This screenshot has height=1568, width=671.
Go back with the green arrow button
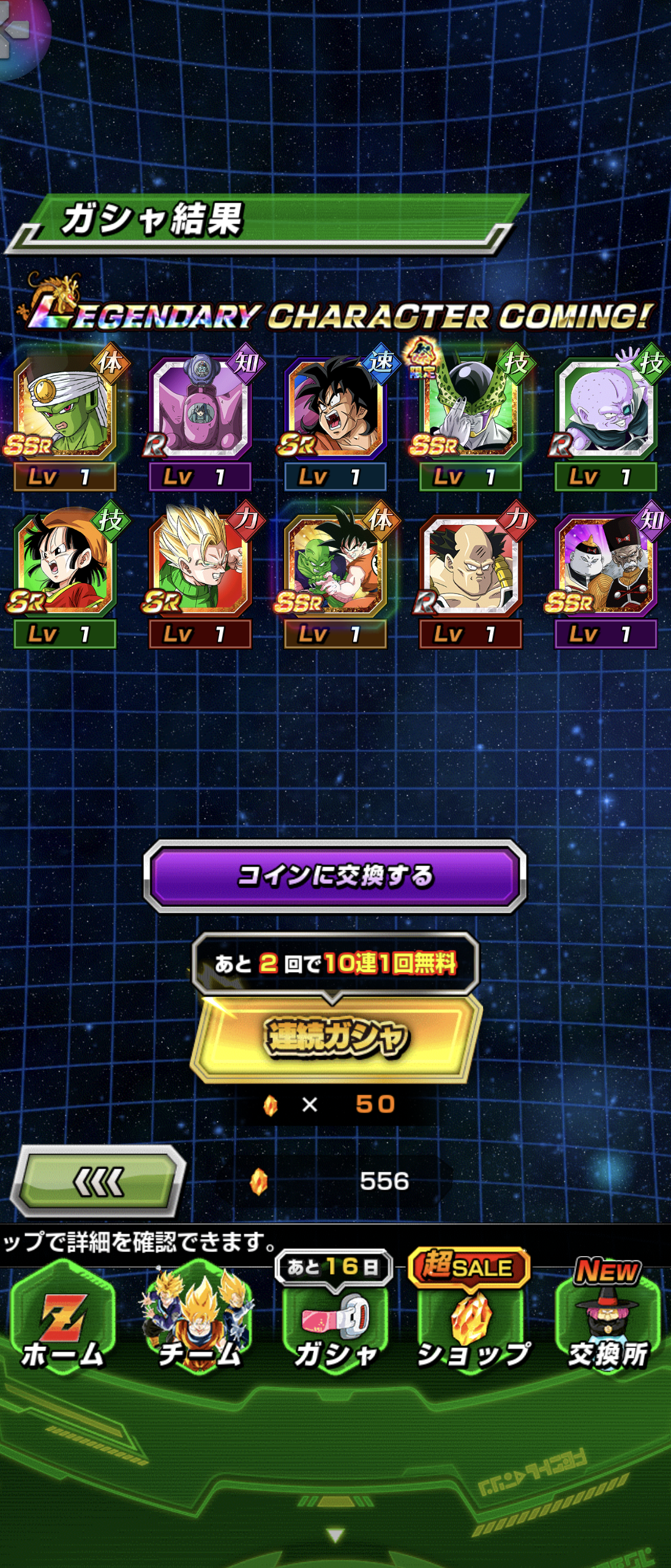point(98,1181)
